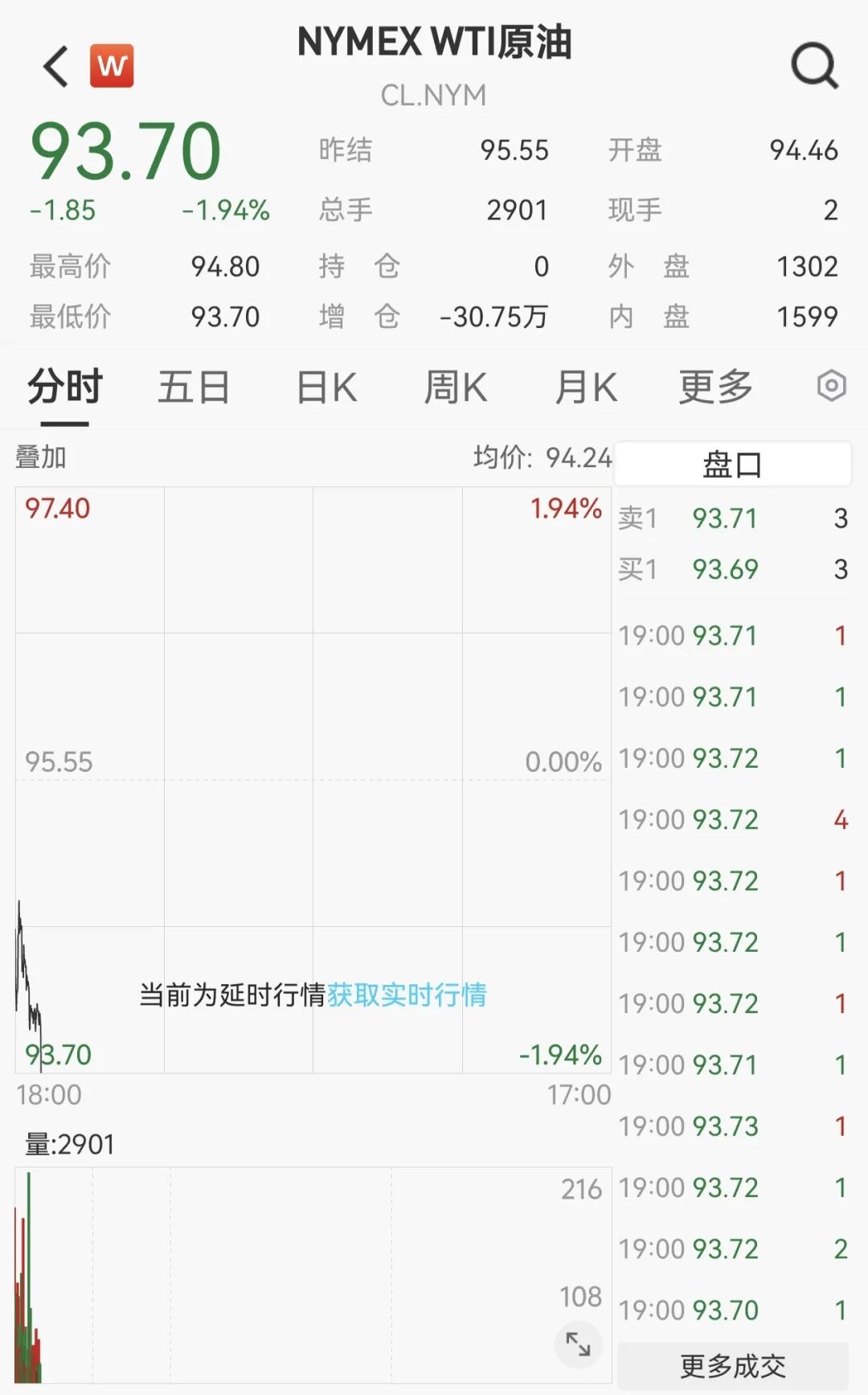
Task: Open the 月K chart view
Action: 585,387
